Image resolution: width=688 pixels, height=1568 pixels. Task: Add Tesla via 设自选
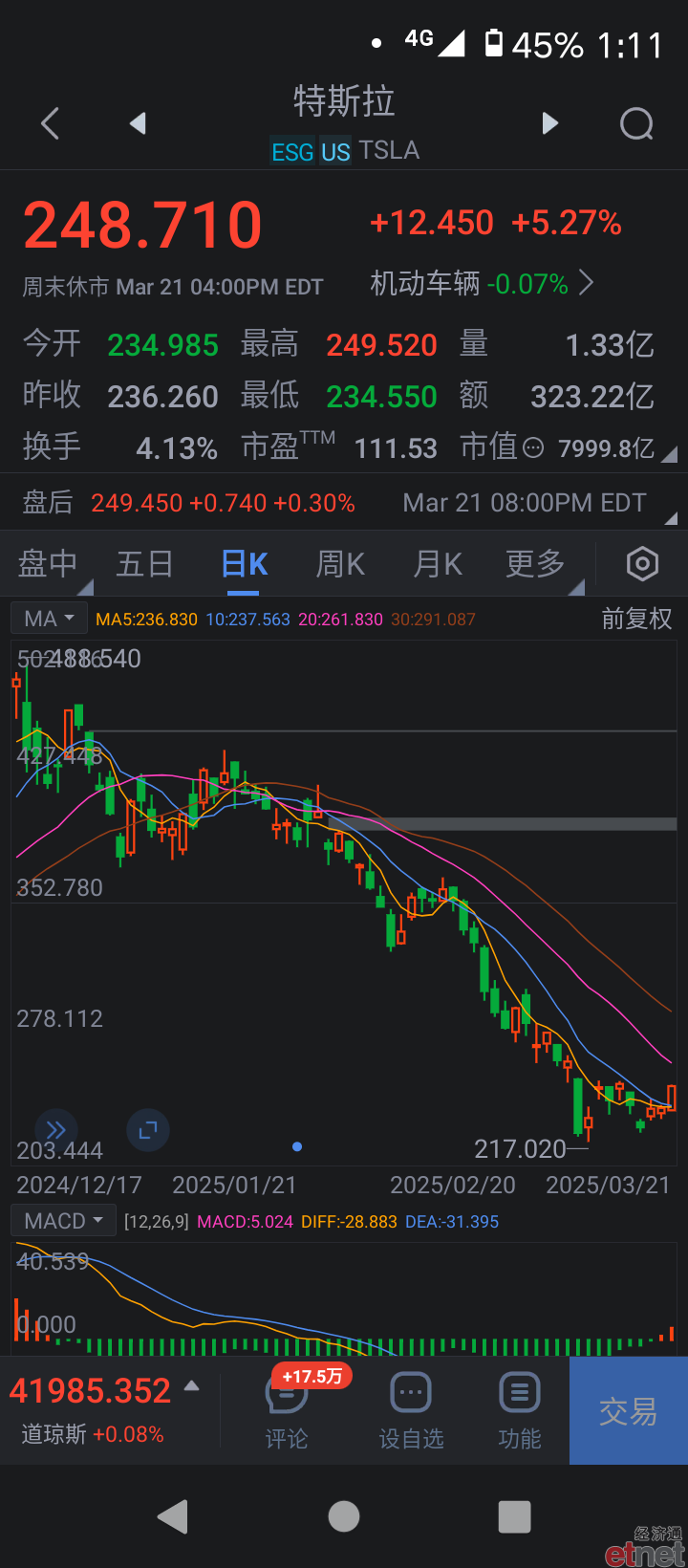point(411,1411)
